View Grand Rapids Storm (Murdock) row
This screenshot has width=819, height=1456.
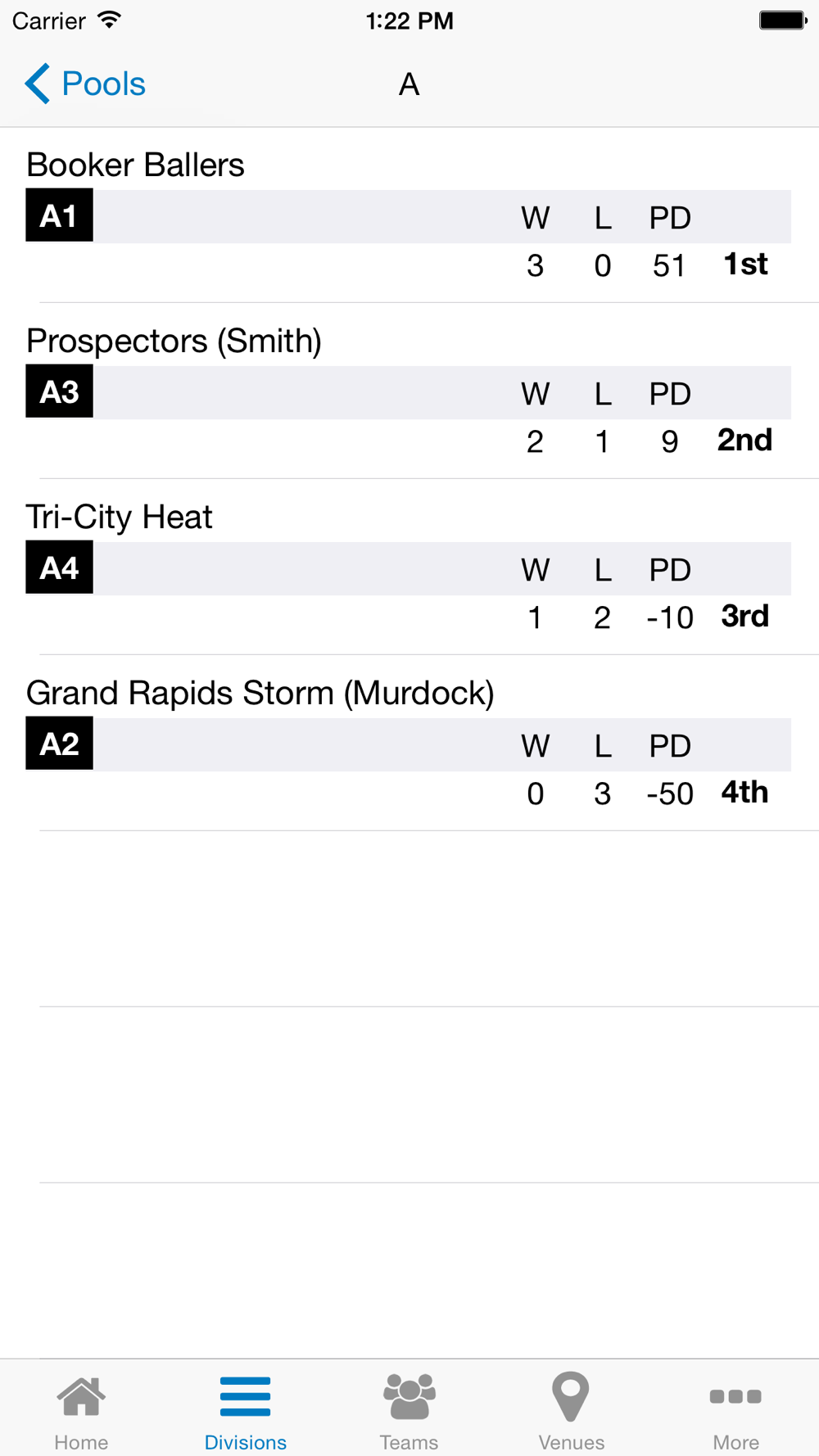point(409,744)
